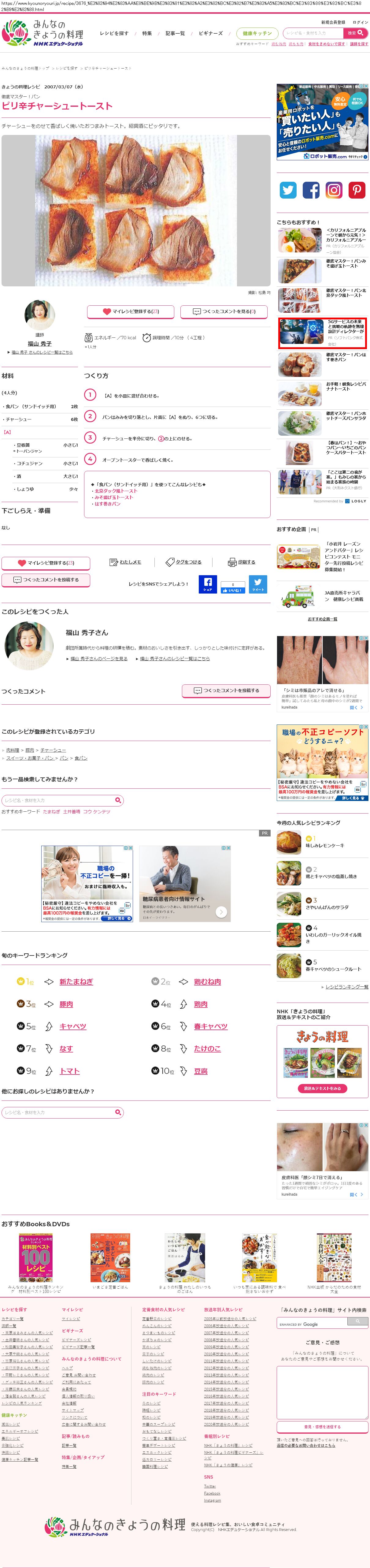Image resolution: width=370 pixels, height=1568 pixels.
Task: Visit the Instagram page from the sidebar icon
Action: (334, 191)
